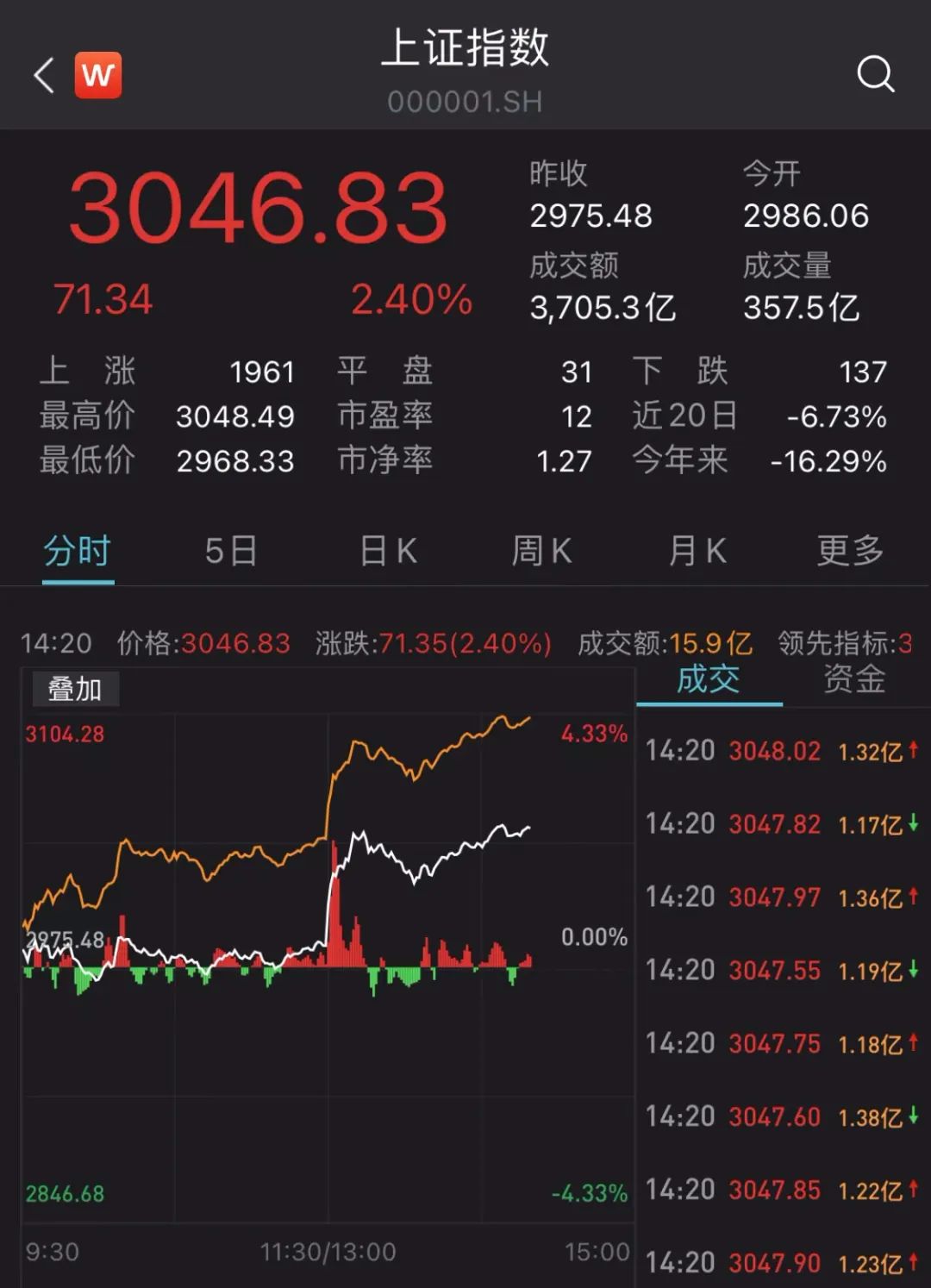
Task: Open the 更多 chart period options
Action: 850,551
